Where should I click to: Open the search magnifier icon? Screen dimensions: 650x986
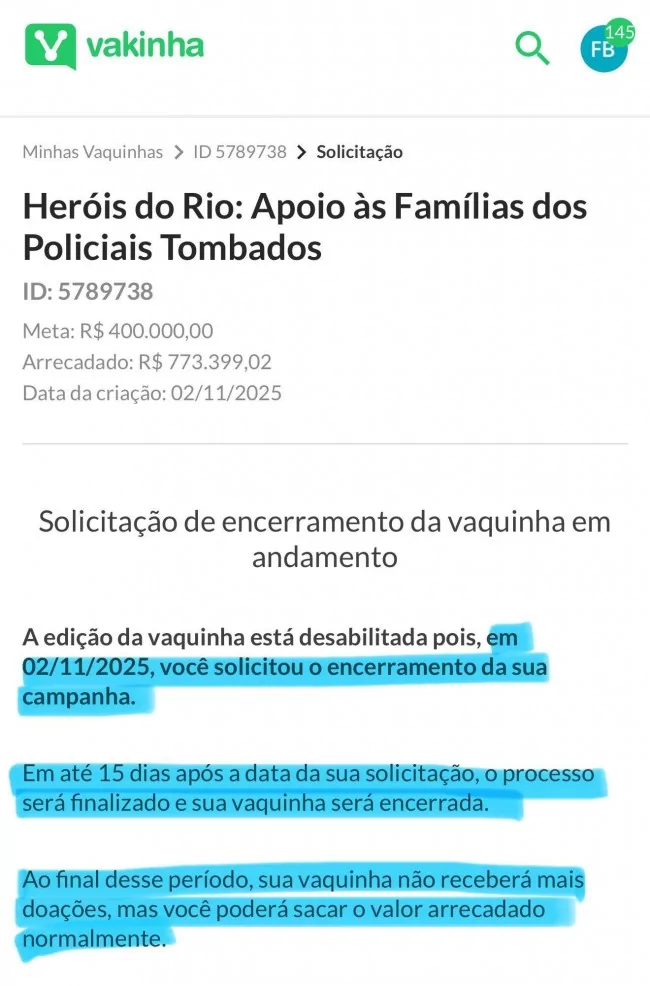[x=532, y=47]
